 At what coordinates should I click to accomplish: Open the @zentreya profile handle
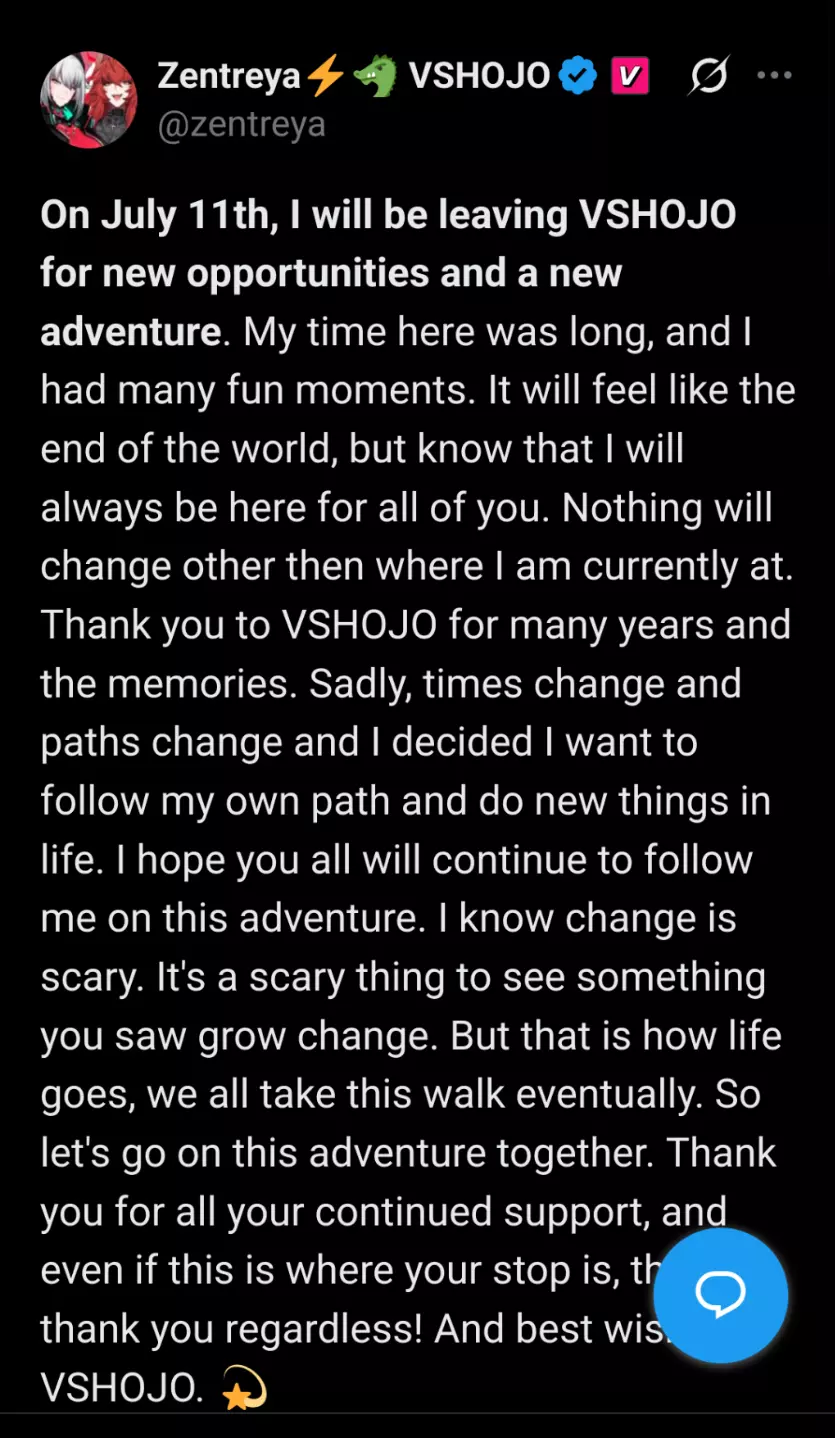pos(241,124)
